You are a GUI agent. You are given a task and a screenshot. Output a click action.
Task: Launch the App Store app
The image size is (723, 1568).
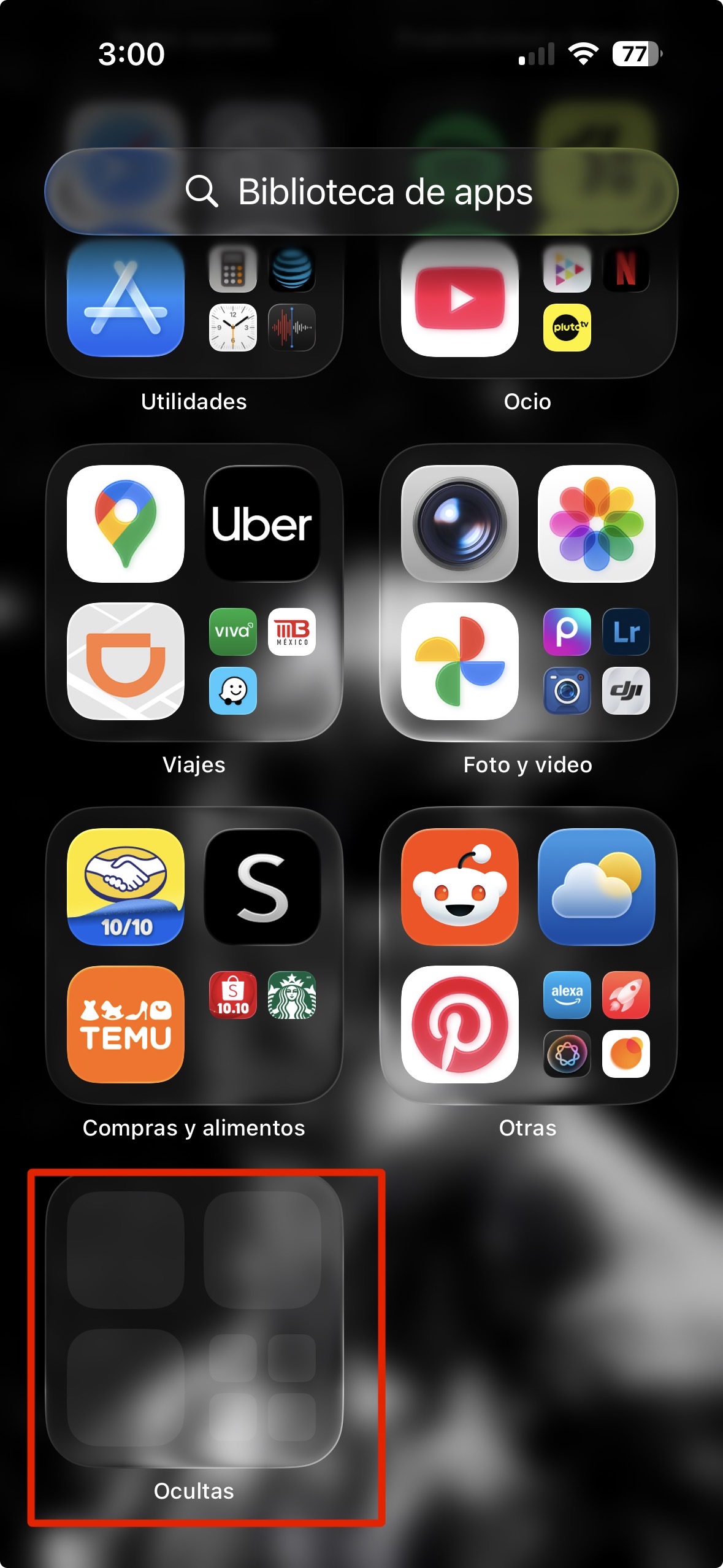coord(126,298)
